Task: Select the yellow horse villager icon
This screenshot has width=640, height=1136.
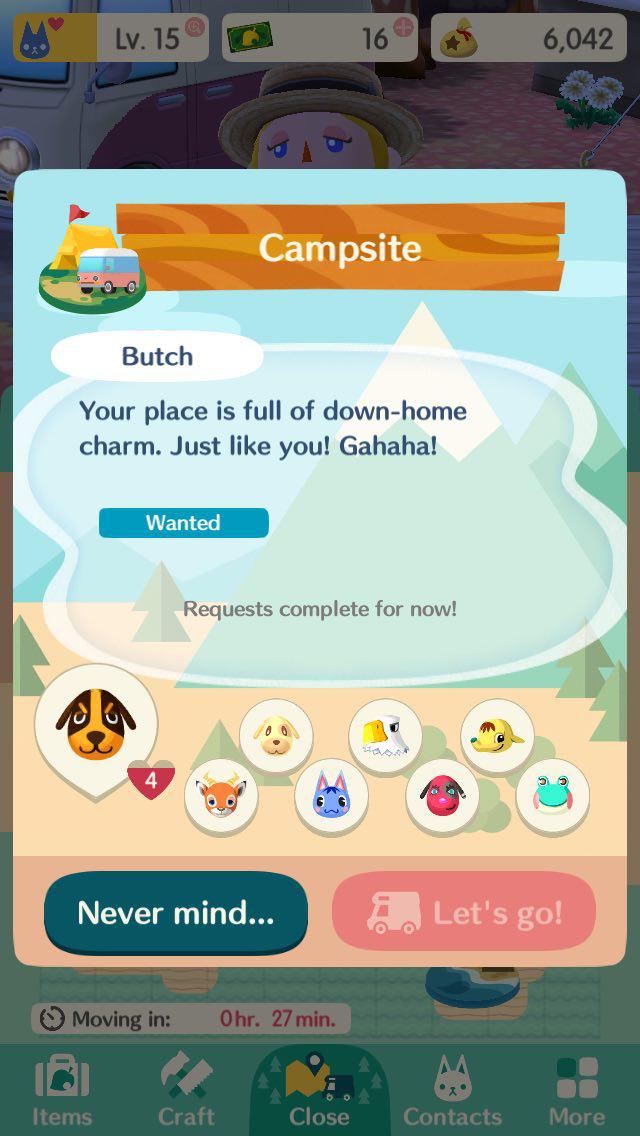Action: (x=497, y=737)
